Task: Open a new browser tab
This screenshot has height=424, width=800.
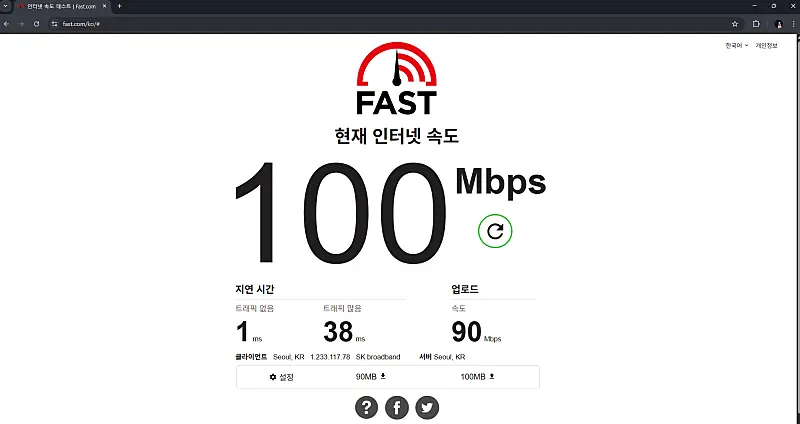Action: [119, 6]
